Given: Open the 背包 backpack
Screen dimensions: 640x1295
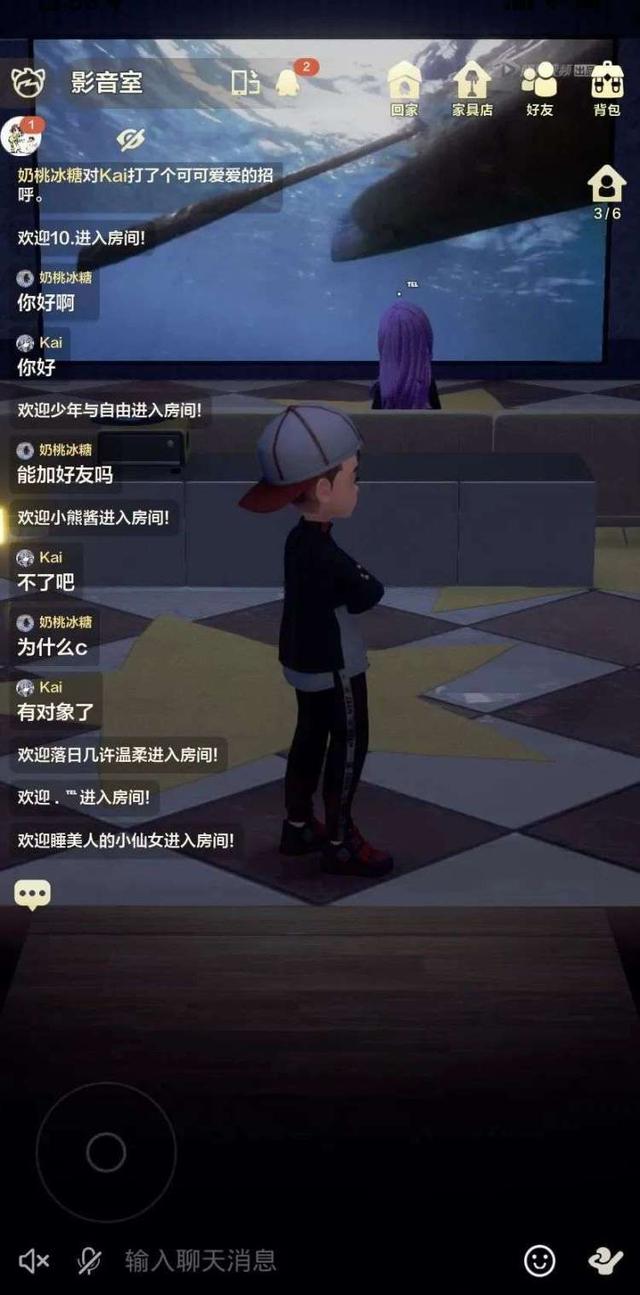Looking at the screenshot, I should coord(606,88).
